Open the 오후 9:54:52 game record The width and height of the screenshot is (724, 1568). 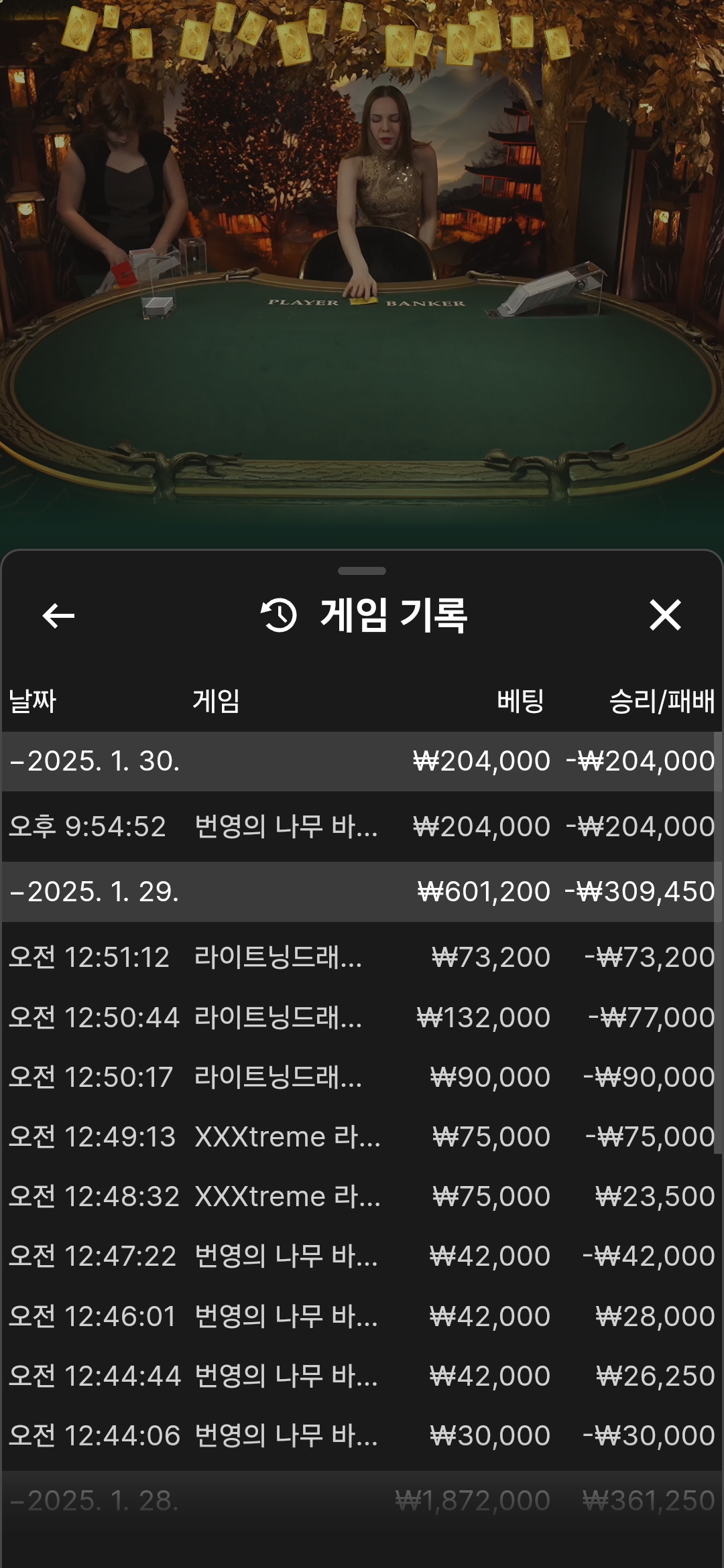pos(362,826)
